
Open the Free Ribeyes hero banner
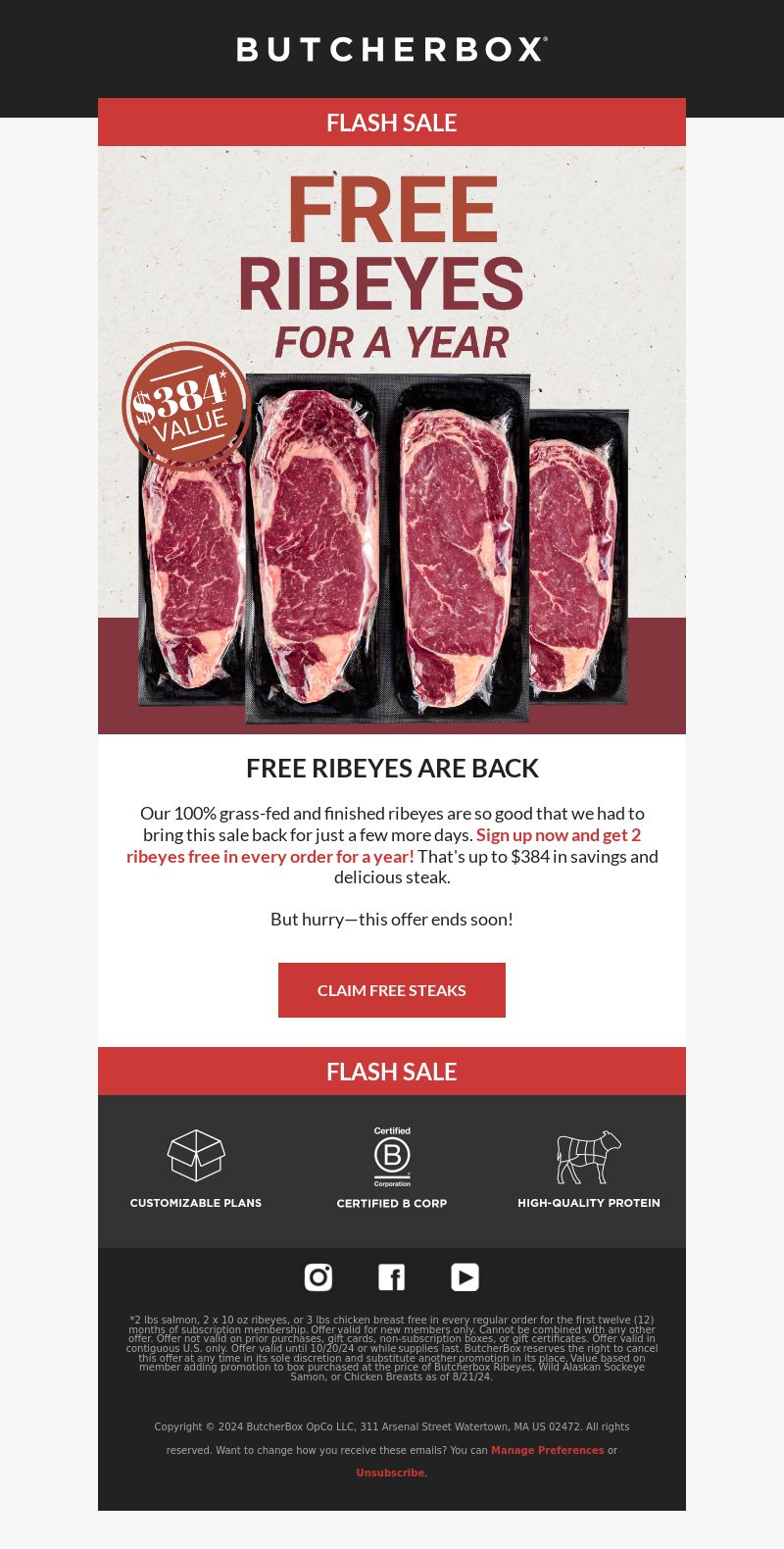pos(392,440)
